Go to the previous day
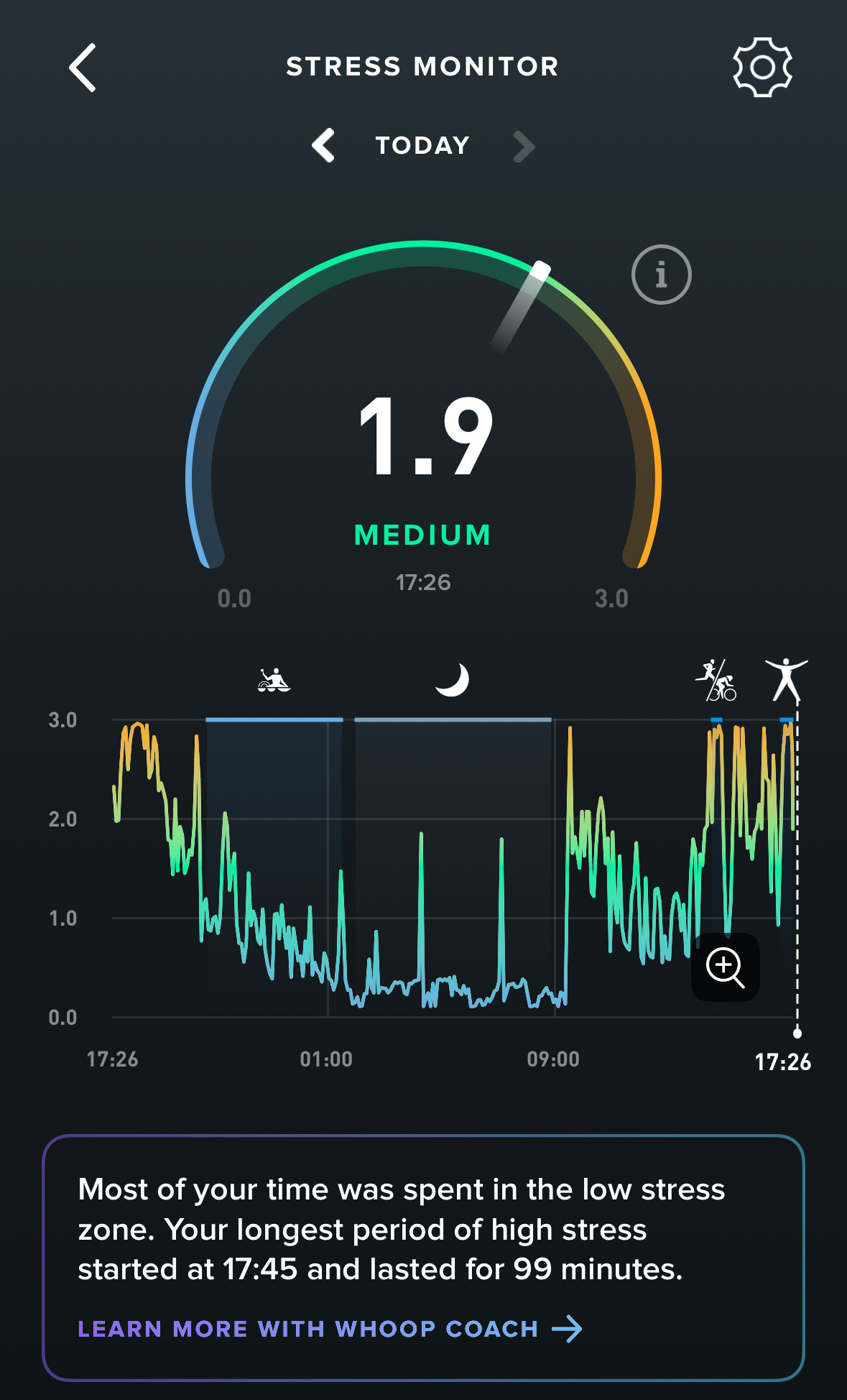 pos(324,146)
